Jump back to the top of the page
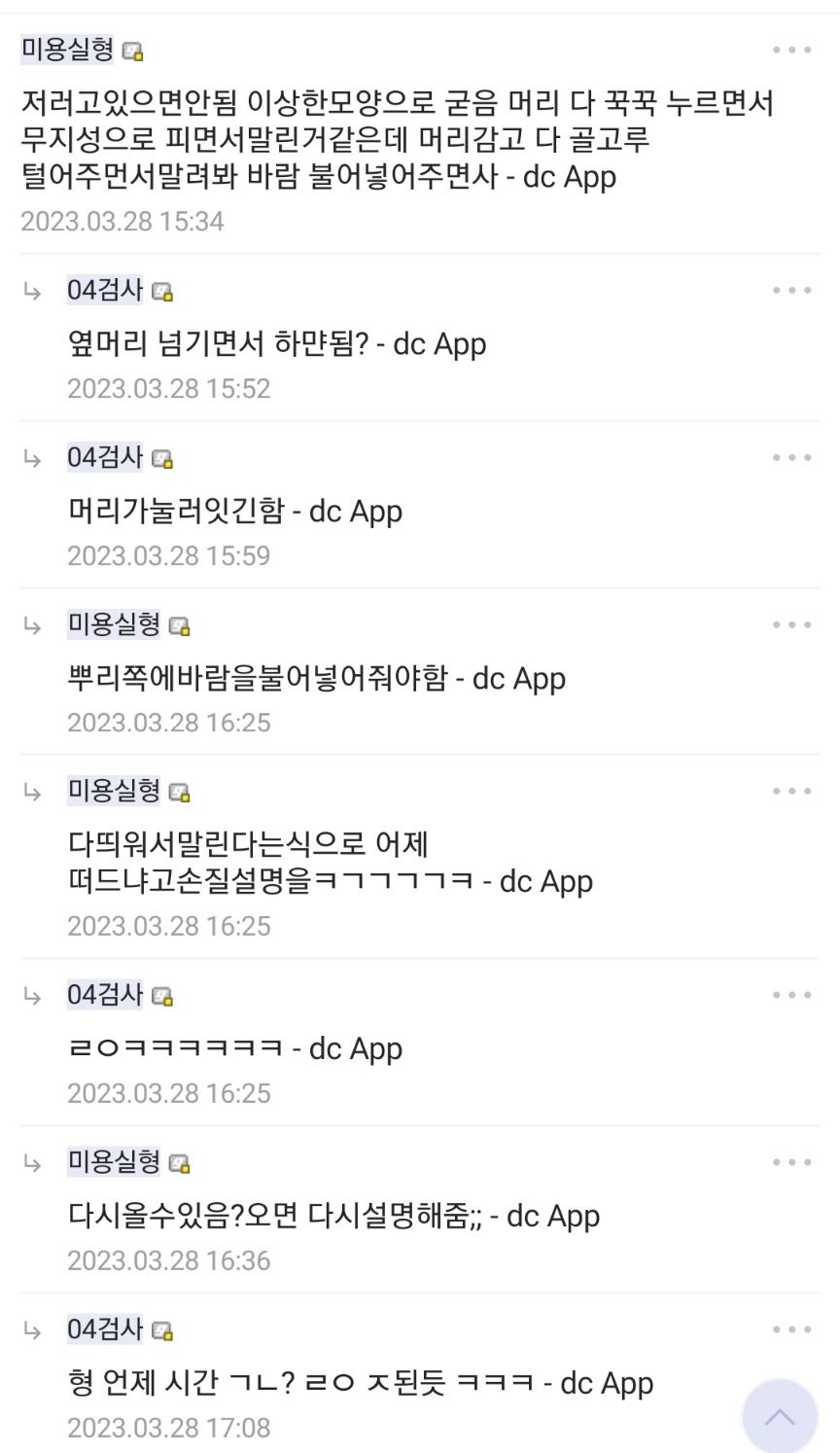This screenshot has height=1453, width=840. click(780, 1417)
